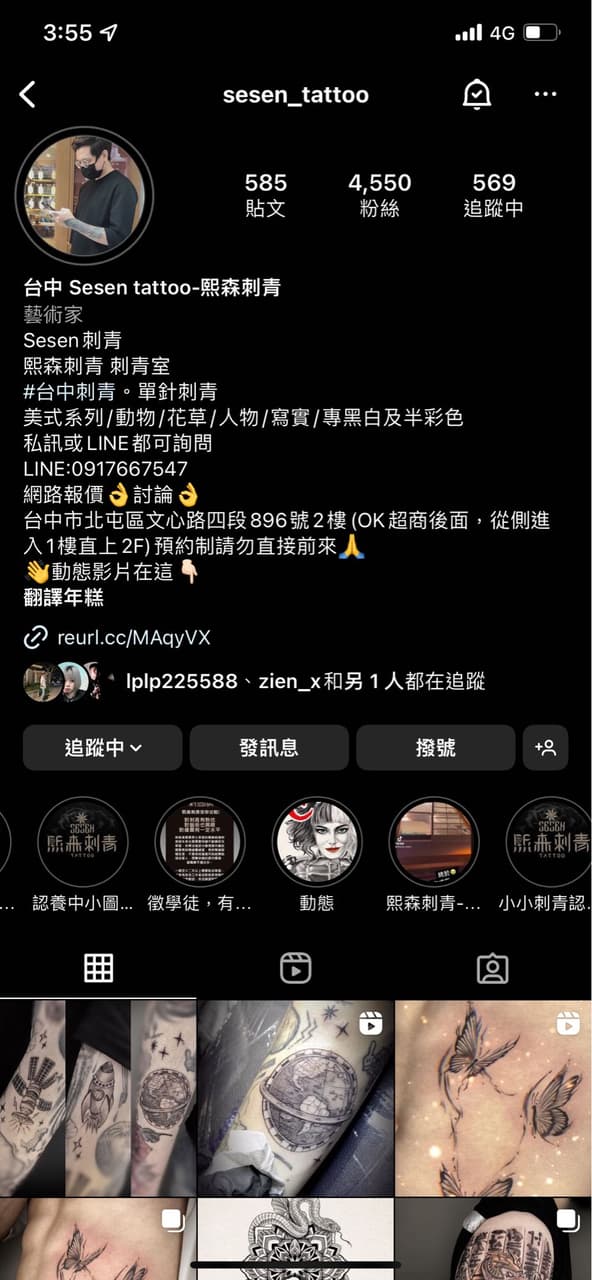Open suggested accounts add-person button
This screenshot has height=1280, width=592.
pyautogui.click(x=545, y=748)
